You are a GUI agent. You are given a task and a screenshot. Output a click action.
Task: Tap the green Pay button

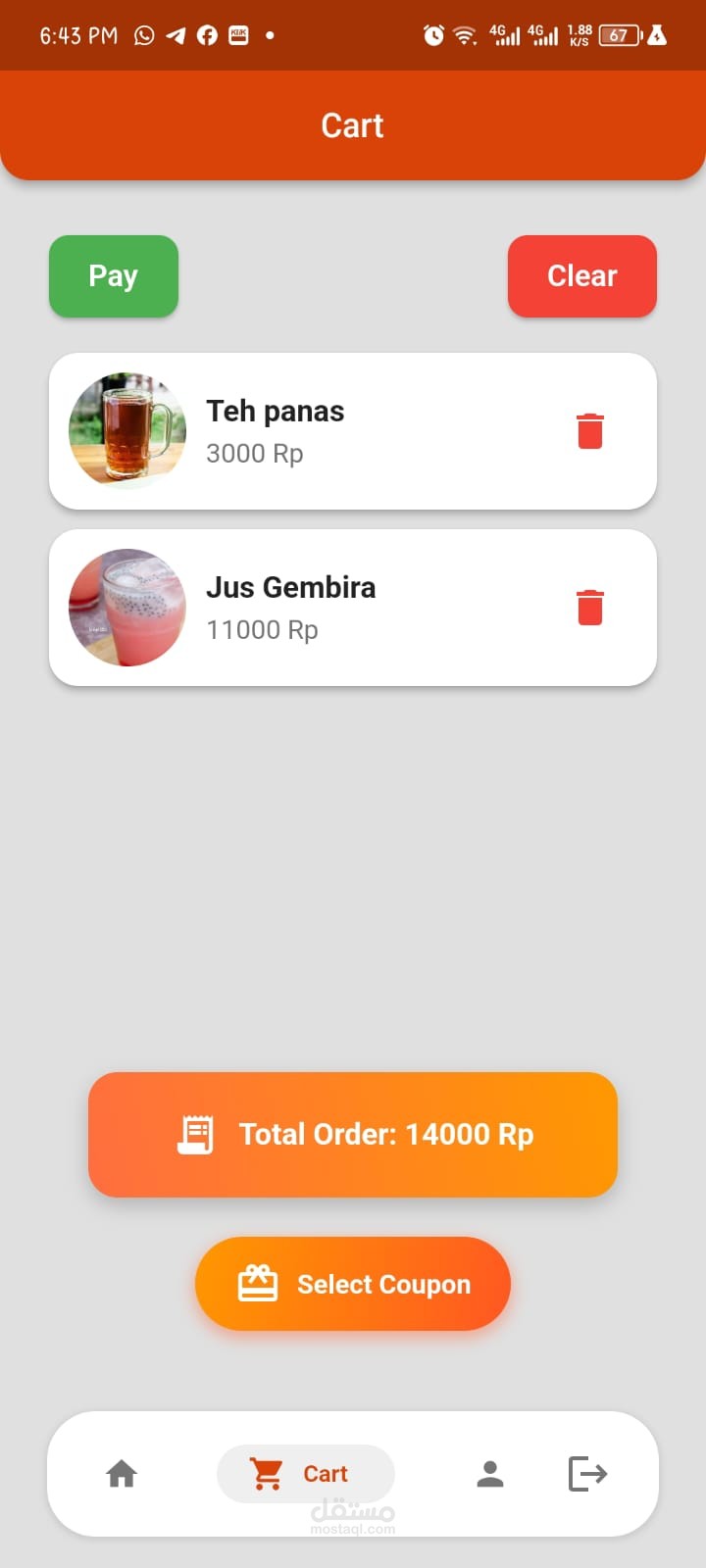[x=114, y=276]
